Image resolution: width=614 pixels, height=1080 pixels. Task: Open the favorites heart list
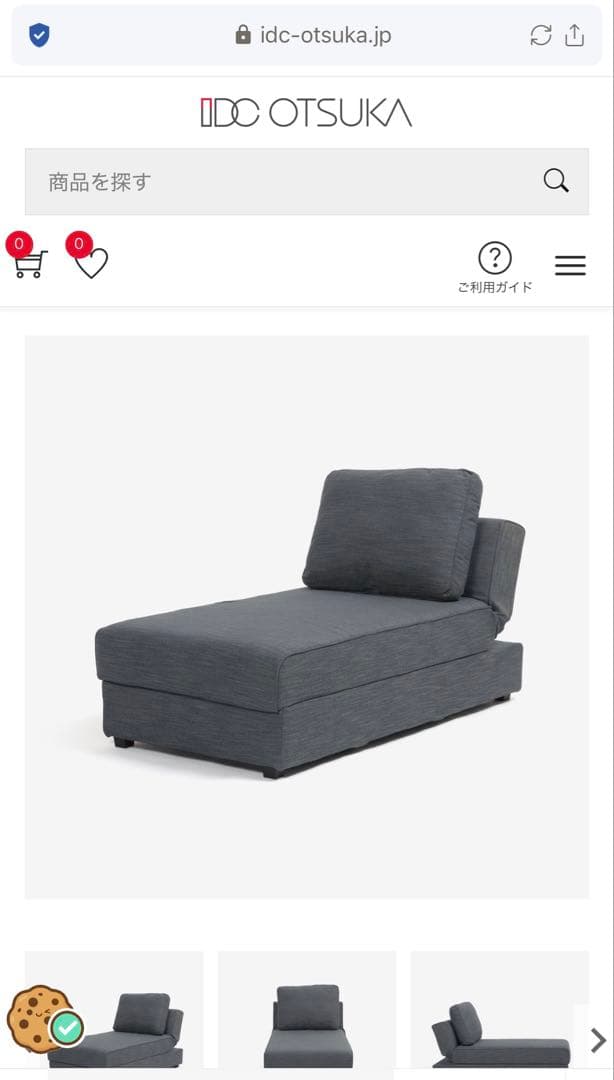click(91, 263)
